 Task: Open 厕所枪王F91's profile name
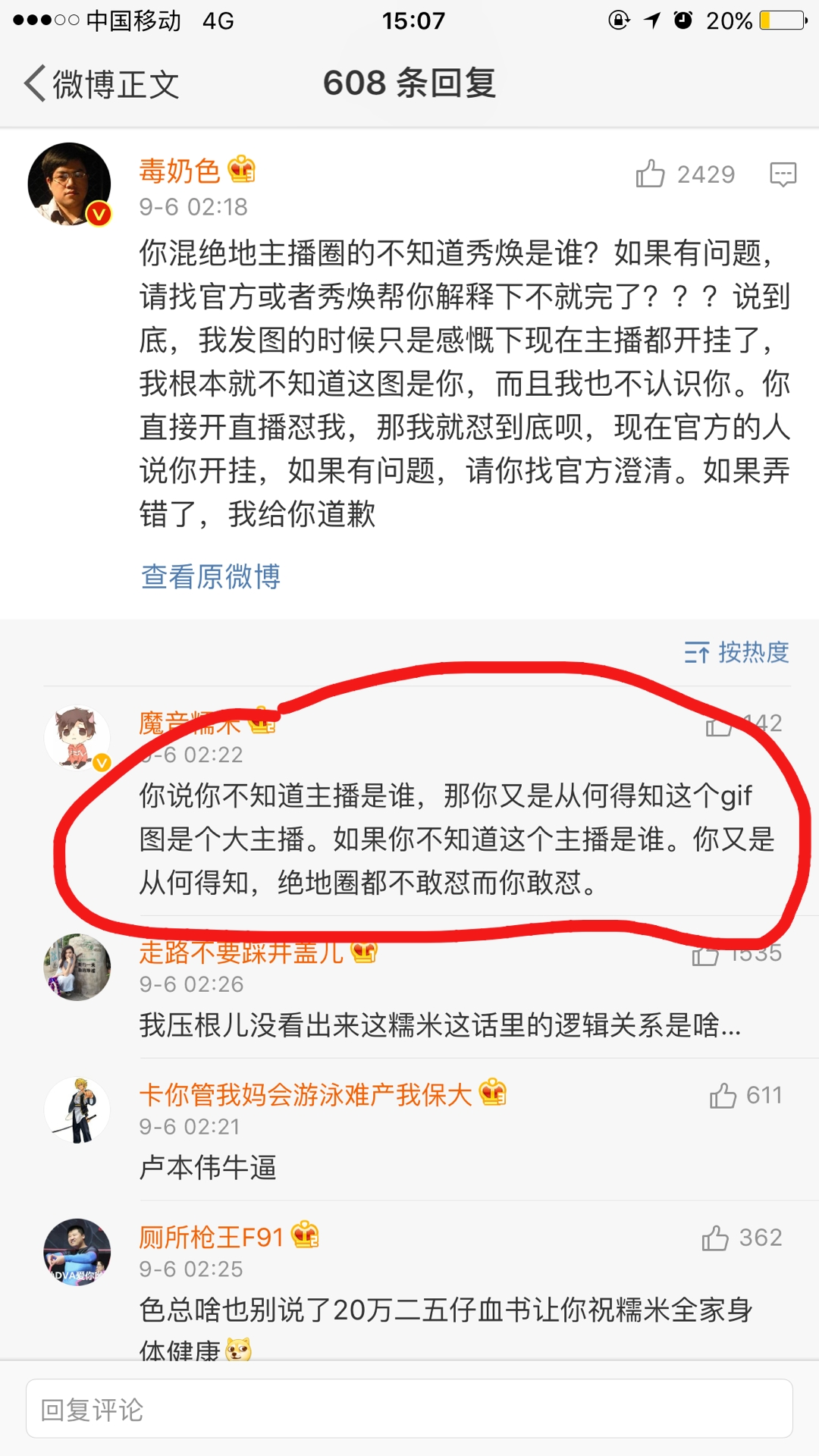(211, 1238)
